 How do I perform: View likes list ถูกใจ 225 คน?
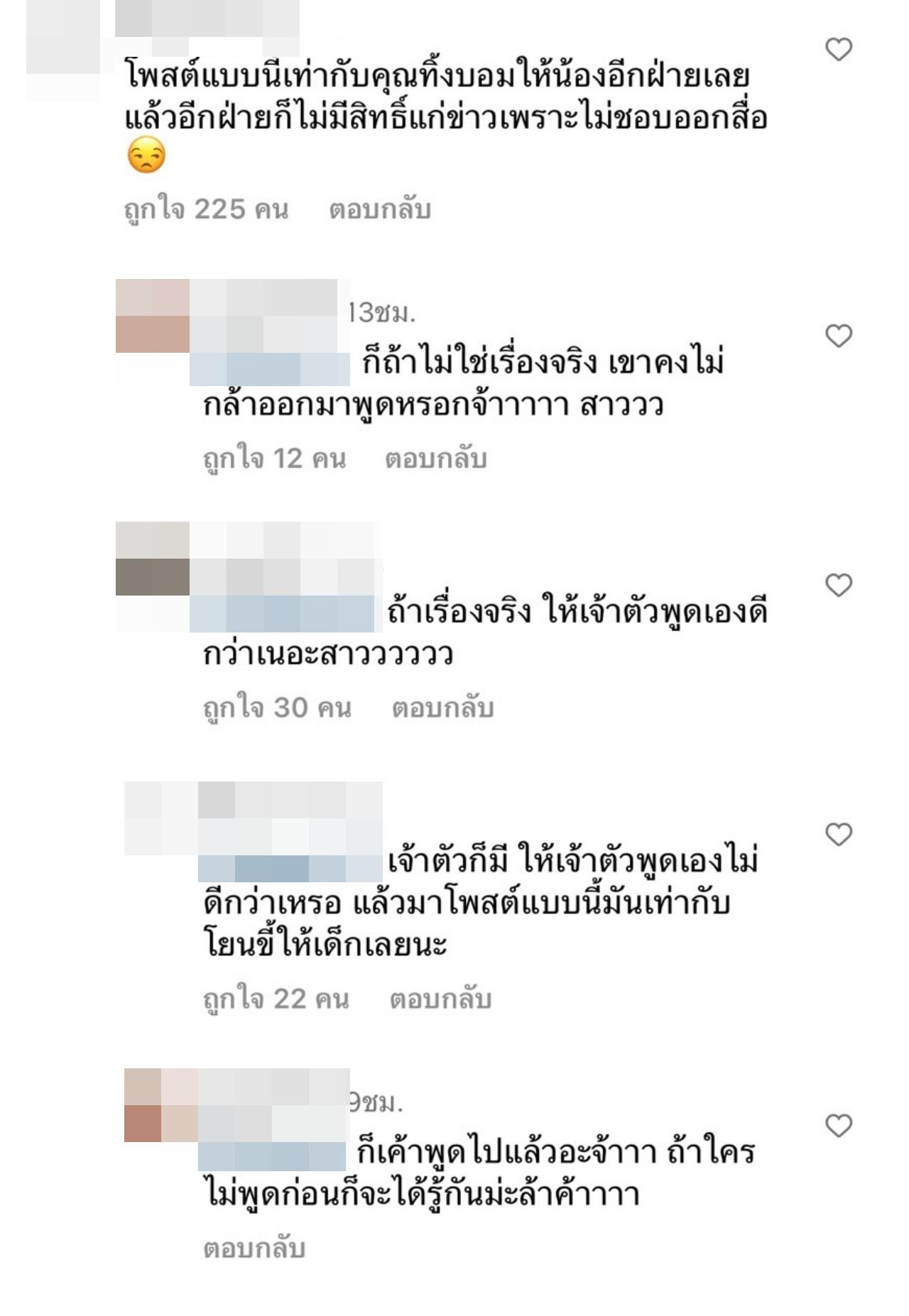(x=207, y=209)
